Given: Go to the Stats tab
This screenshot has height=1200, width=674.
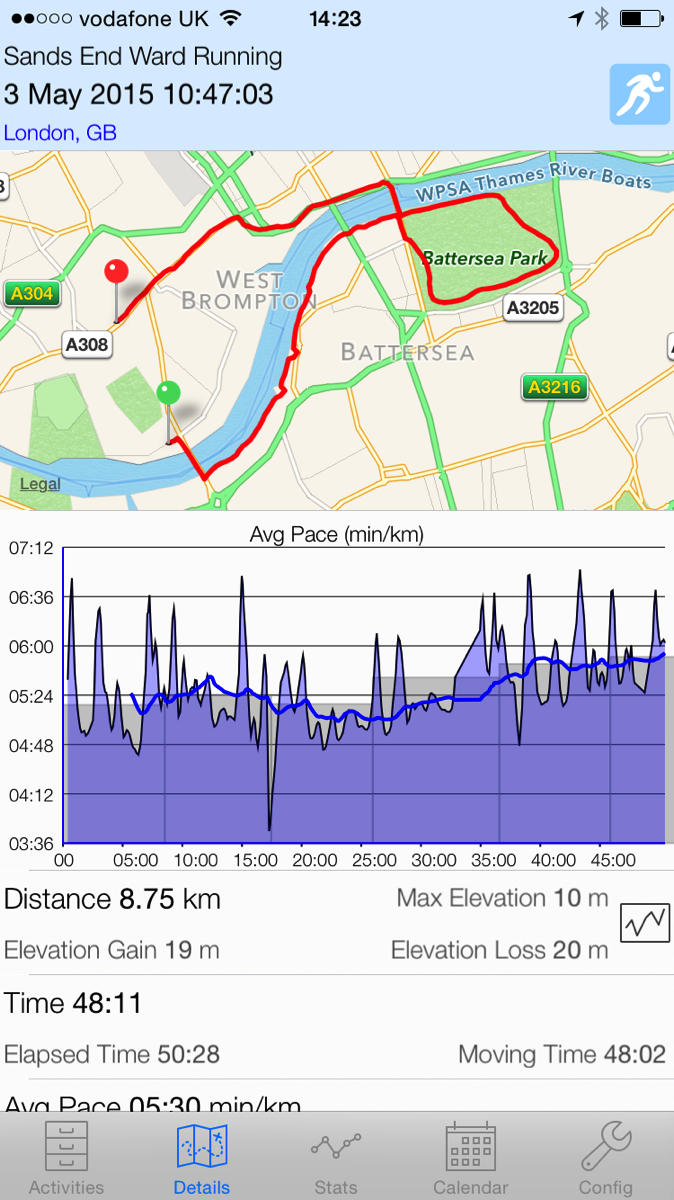Looking at the screenshot, I should (336, 1157).
